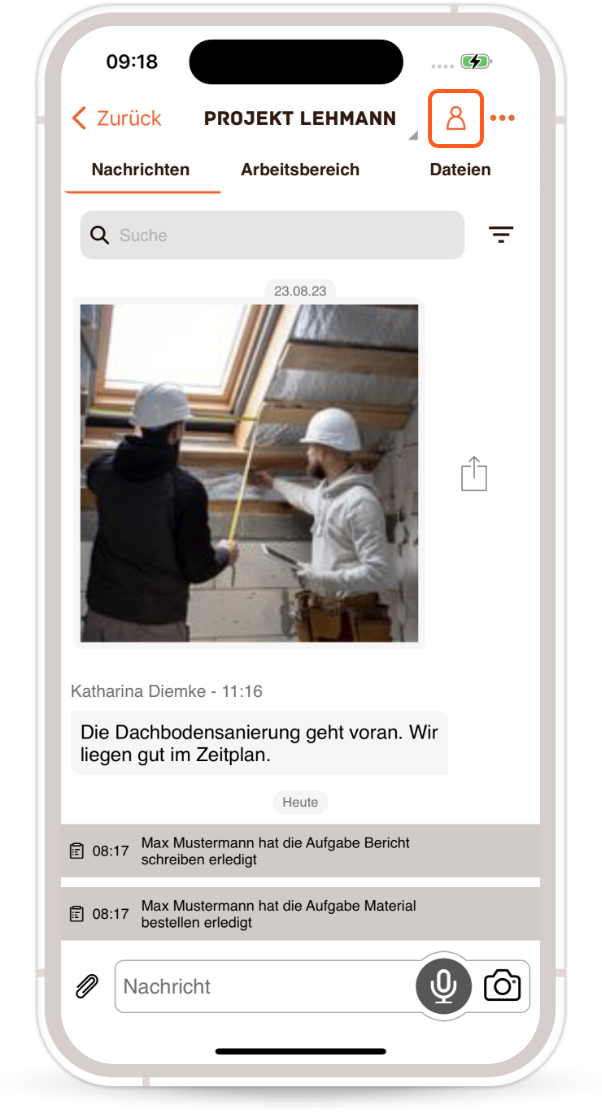Open the camera to take a photo

coord(502,986)
